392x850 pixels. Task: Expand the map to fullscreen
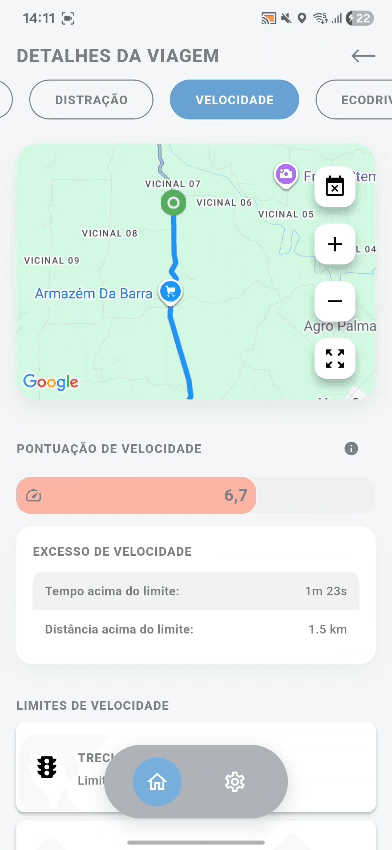tap(335, 359)
